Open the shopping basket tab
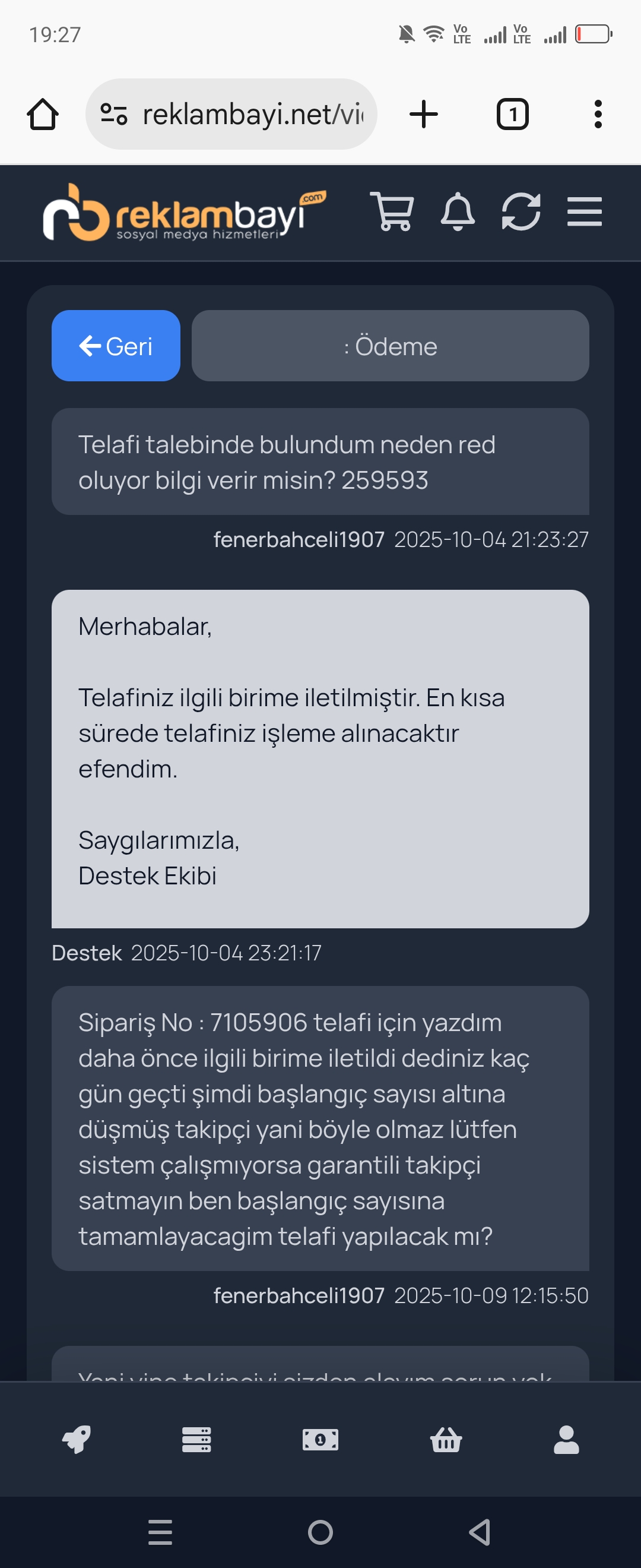Viewport: 641px width, 1568px height. tap(446, 1440)
